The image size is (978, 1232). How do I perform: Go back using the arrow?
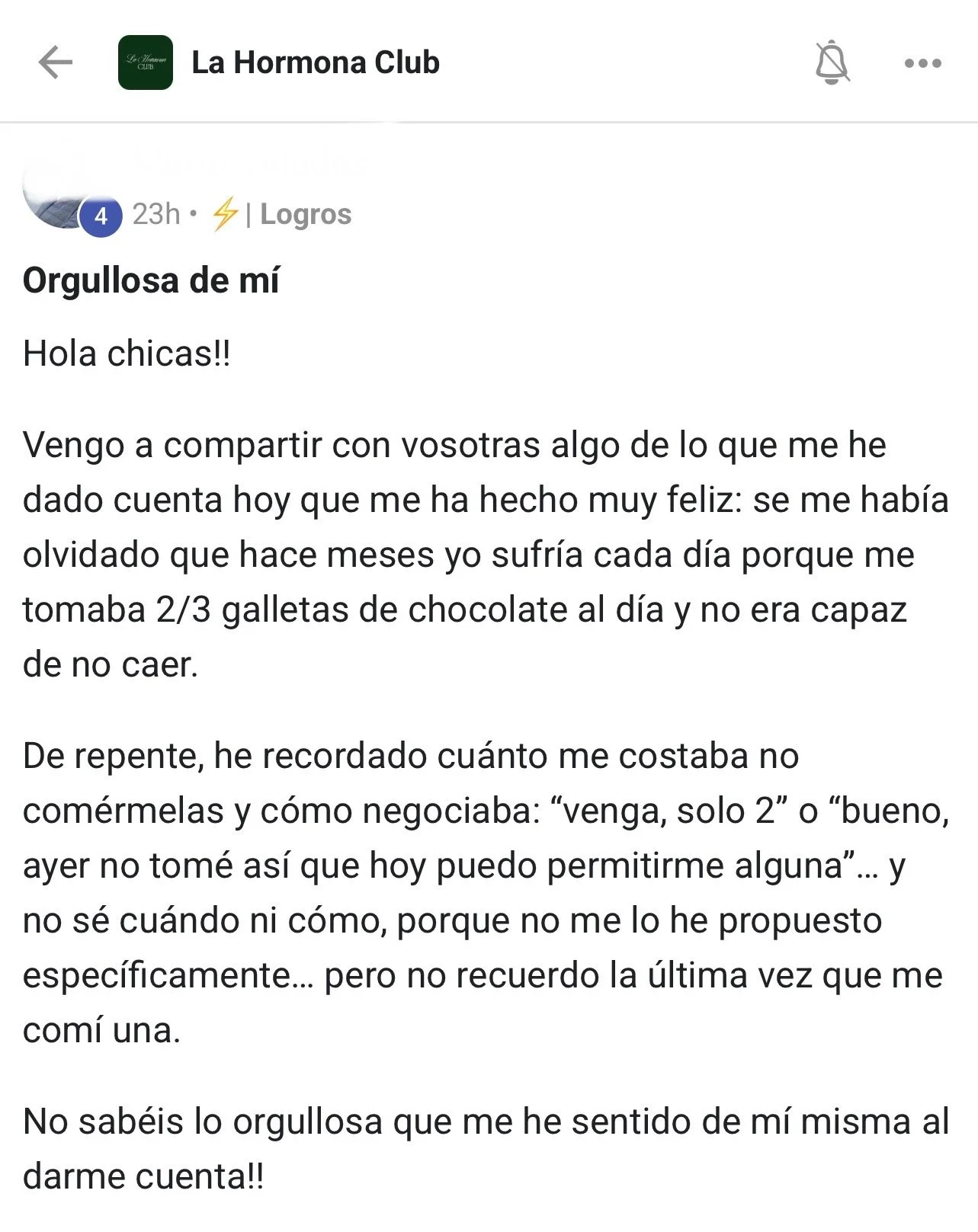55,62
